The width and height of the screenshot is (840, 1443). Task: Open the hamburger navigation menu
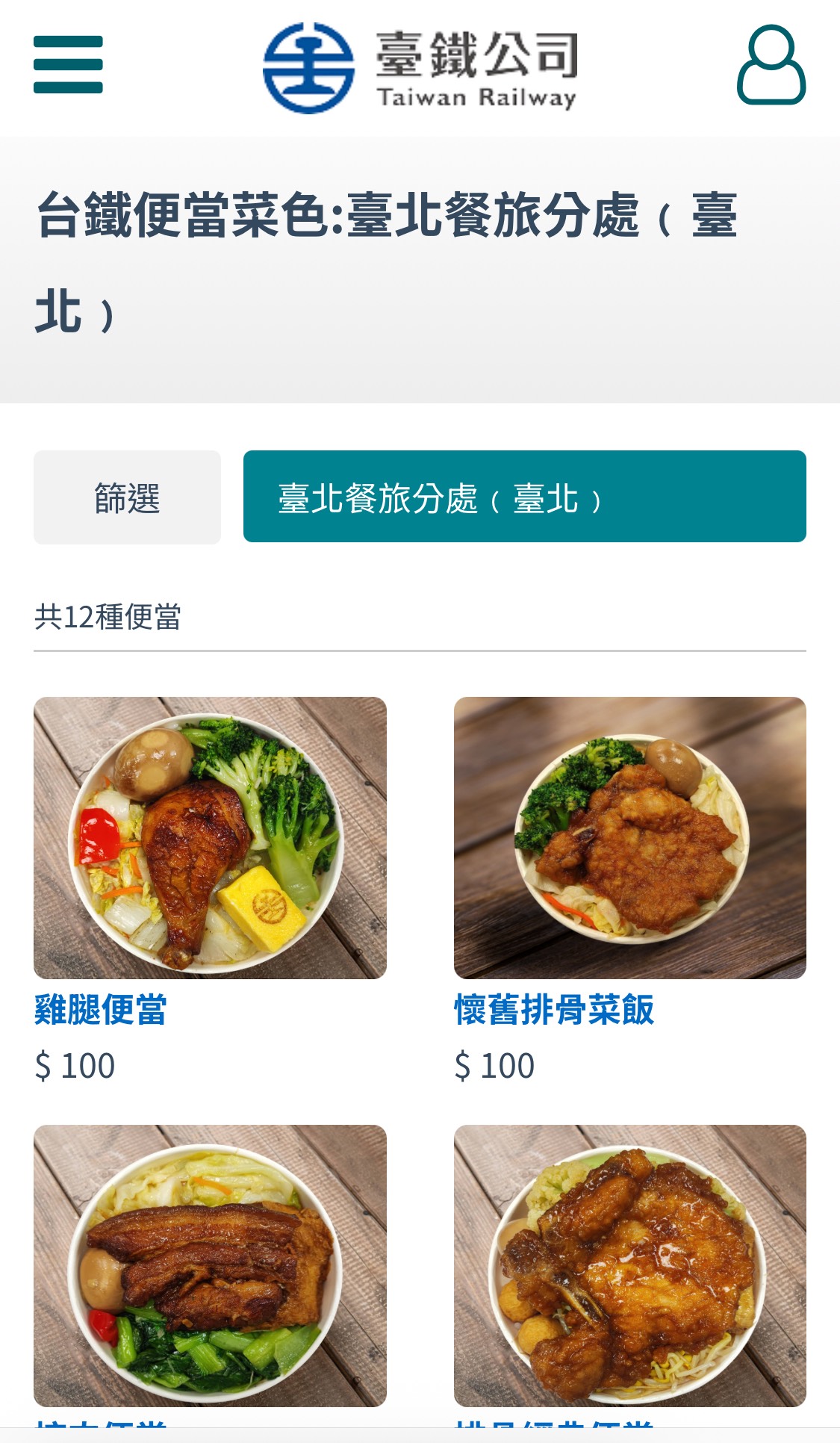[x=68, y=65]
